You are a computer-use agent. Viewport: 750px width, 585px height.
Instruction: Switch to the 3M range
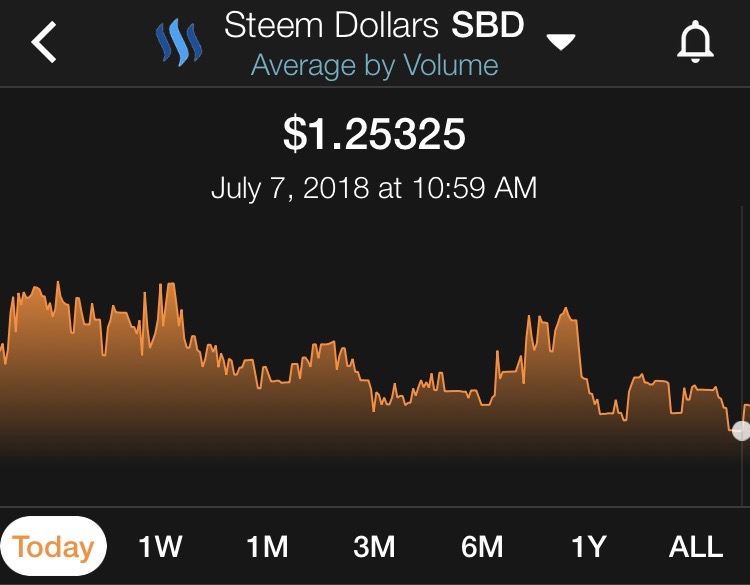point(374,547)
